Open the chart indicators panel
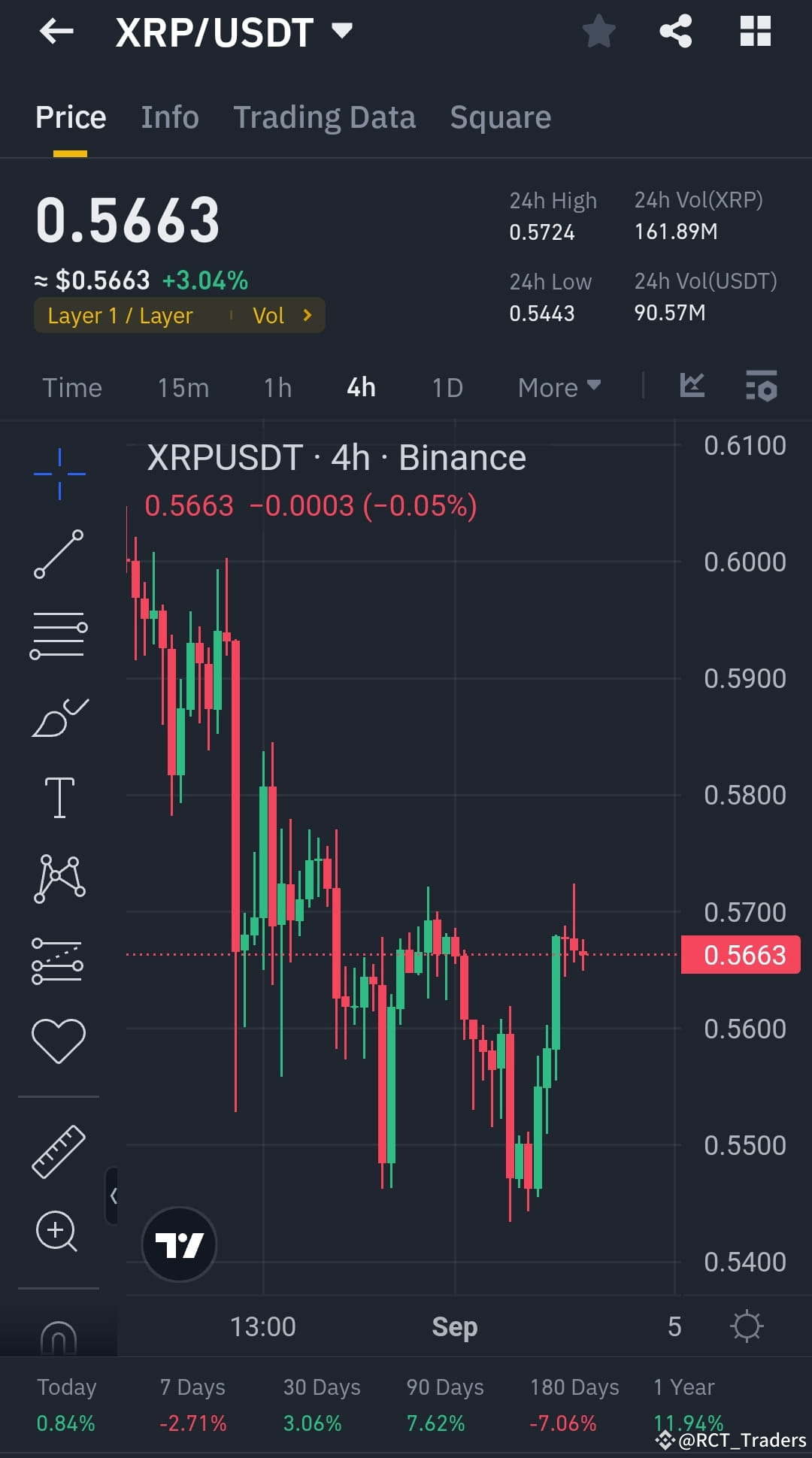Screen dimensions: 812x1458 coord(692,386)
